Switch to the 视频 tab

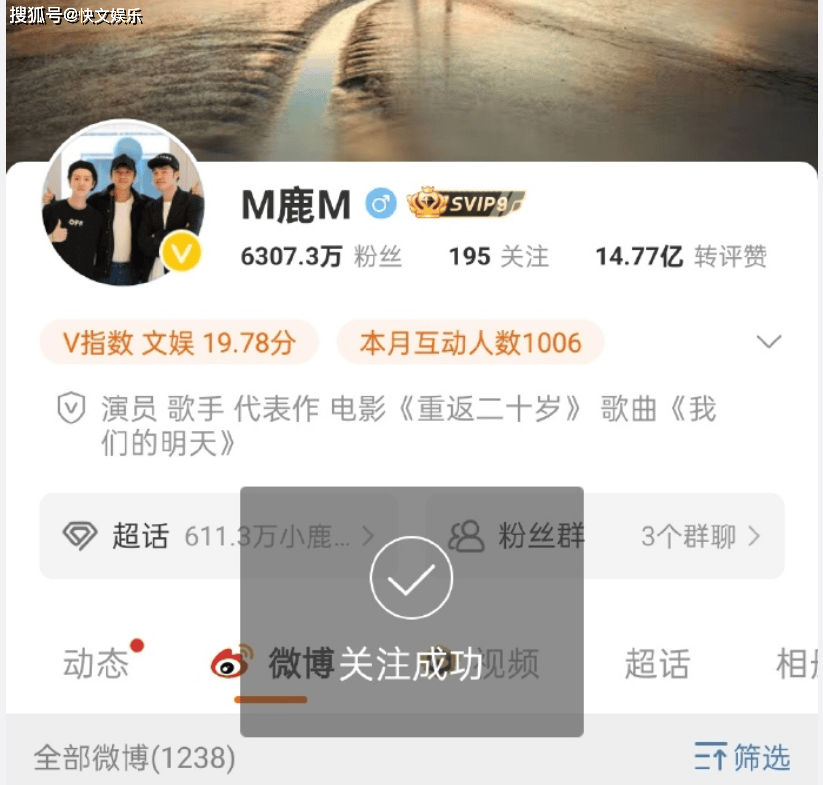point(510,663)
